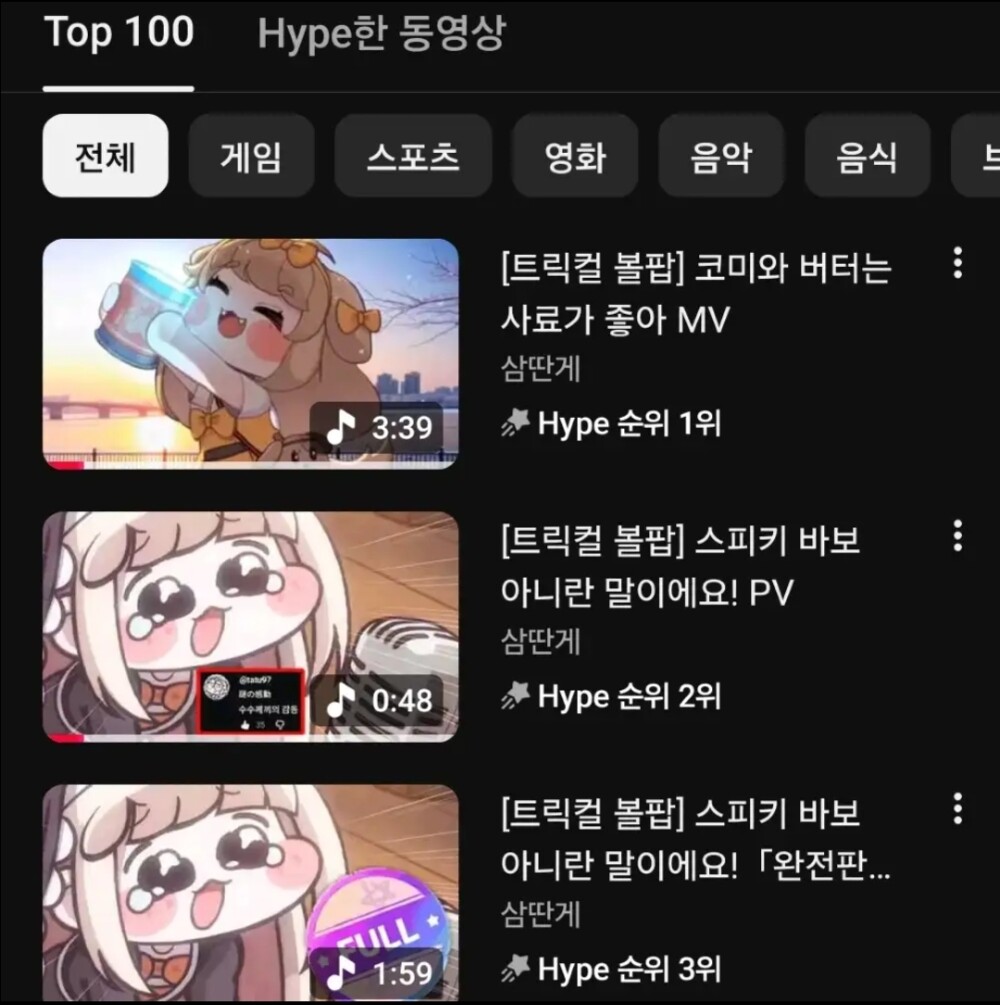Tap the 음식 category chip

click(867, 157)
